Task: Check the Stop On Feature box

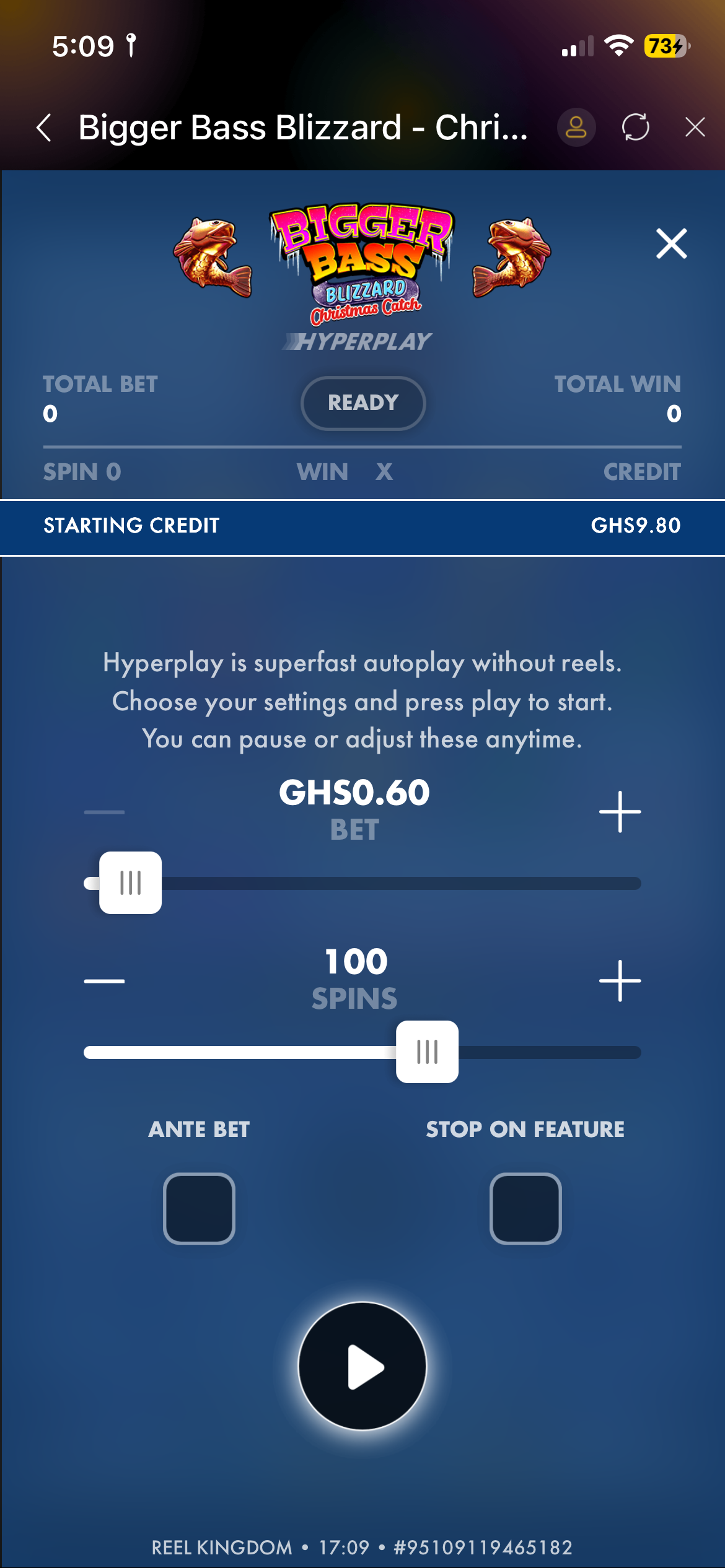Action: (525, 1208)
